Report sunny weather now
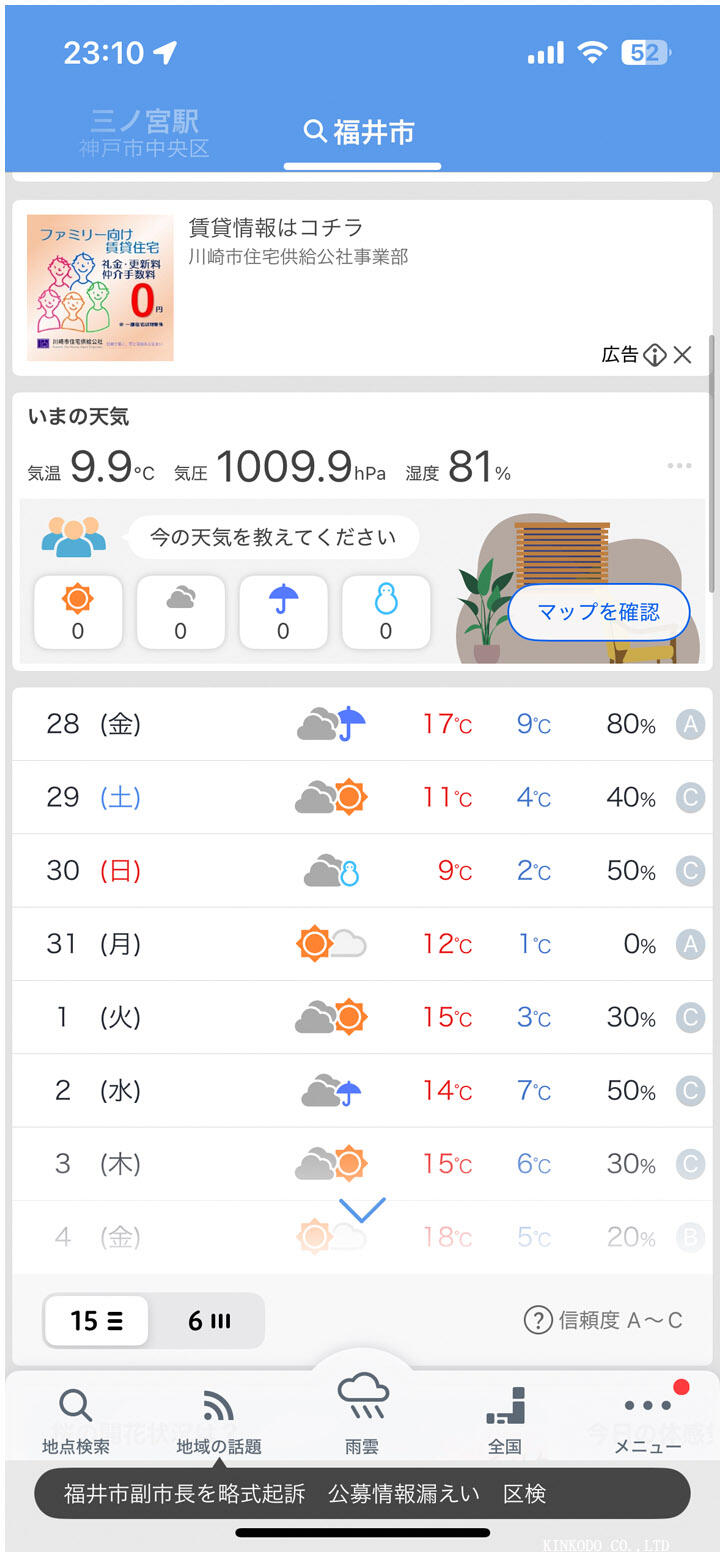The width and height of the screenshot is (725, 1558). click(x=78, y=612)
